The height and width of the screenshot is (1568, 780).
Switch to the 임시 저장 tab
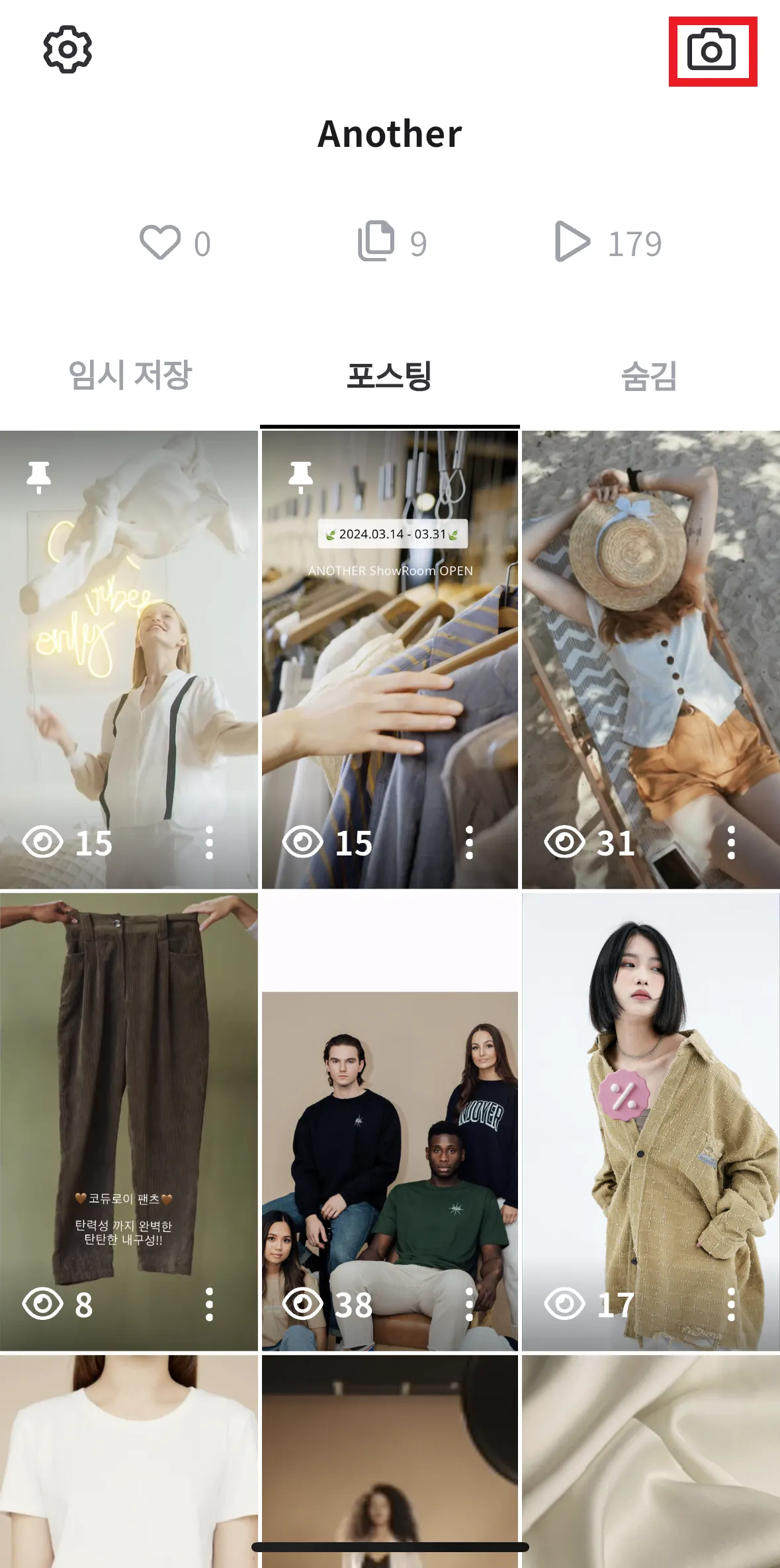[x=130, y=375]
